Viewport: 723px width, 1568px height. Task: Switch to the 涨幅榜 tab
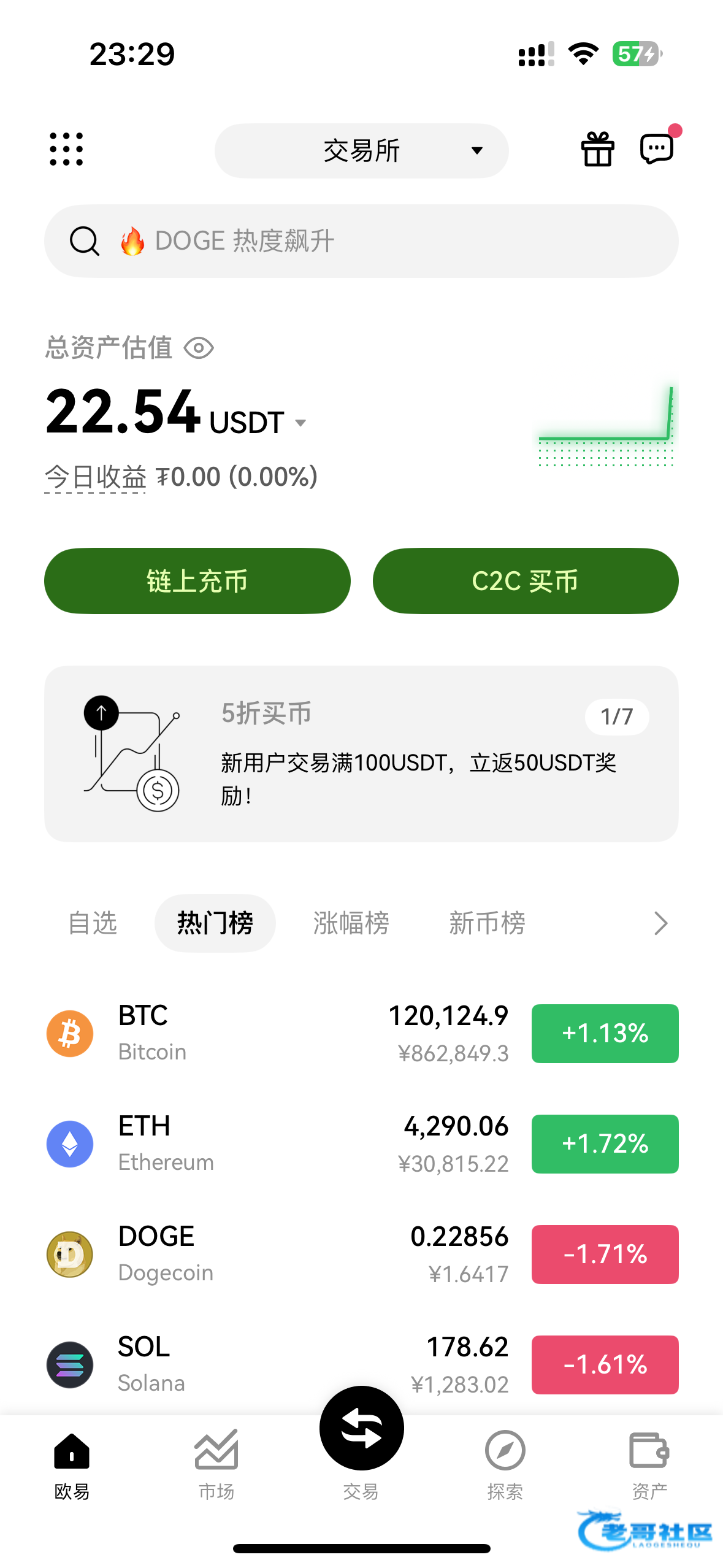click(351, 923)
